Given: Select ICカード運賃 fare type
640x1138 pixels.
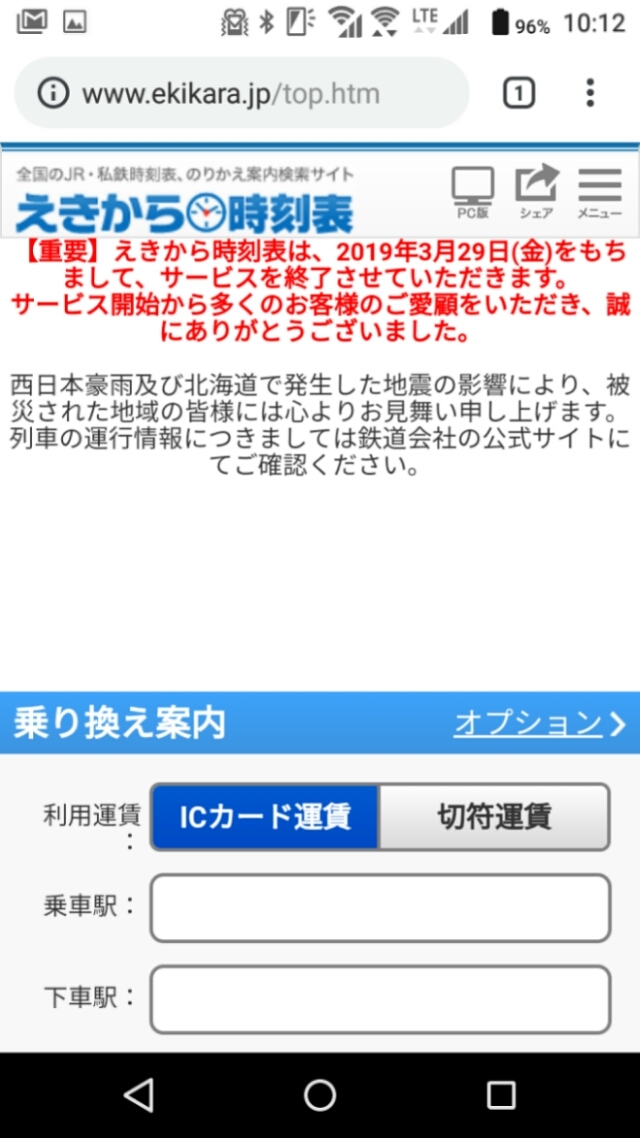Looking at the screenshot, I should [x=265, y=816].
